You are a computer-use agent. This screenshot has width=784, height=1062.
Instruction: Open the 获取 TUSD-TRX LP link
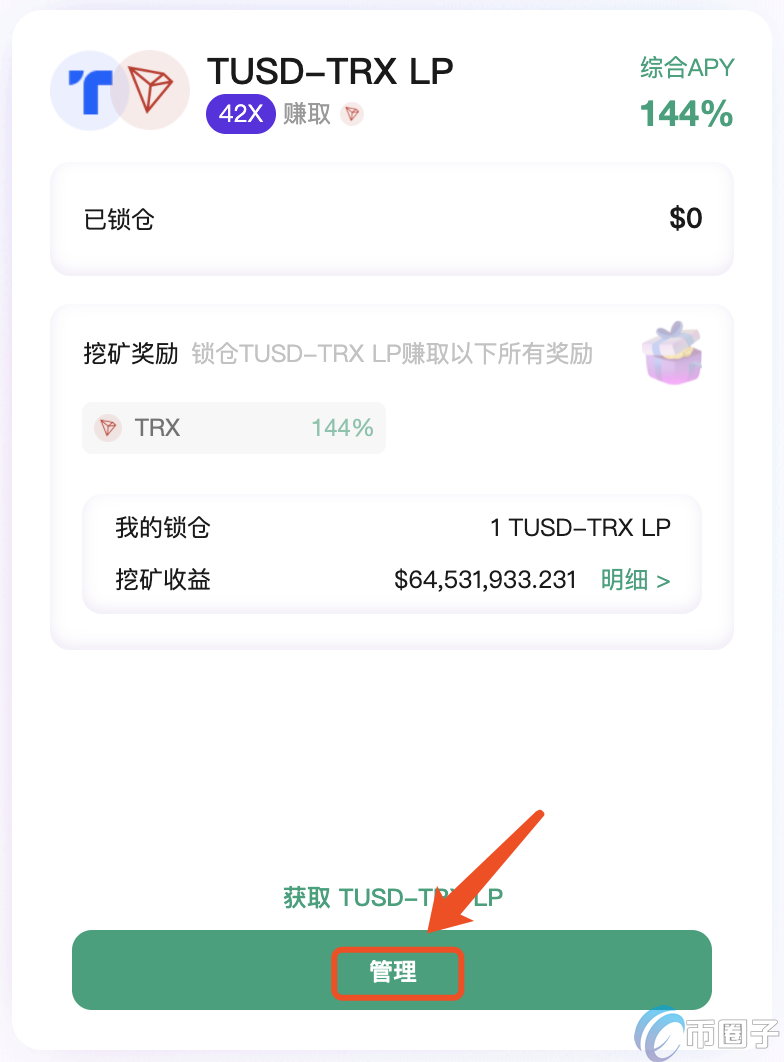(392, 897)
